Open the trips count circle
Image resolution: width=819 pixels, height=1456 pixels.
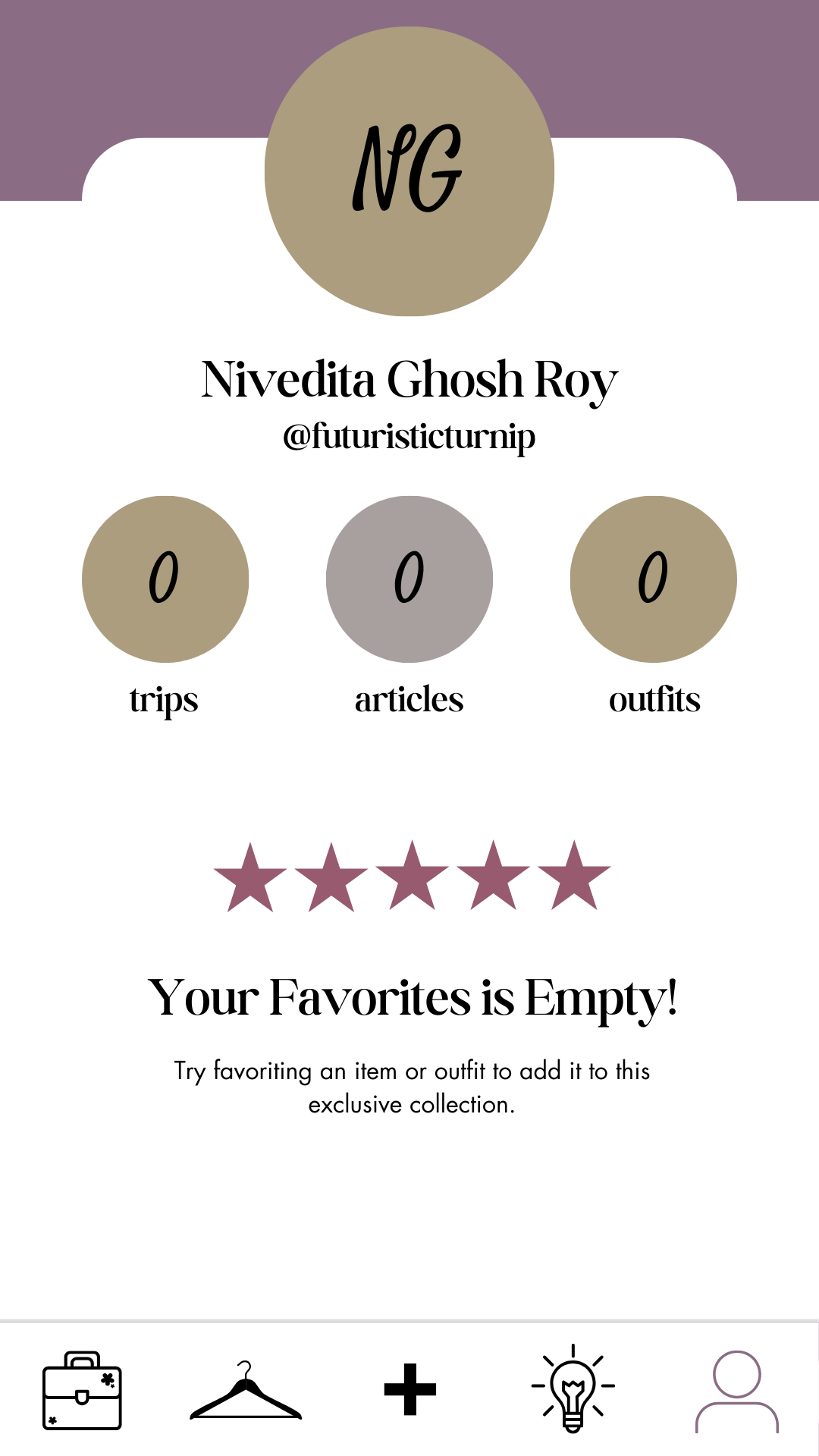pyautogui.click(x=165, y=579)
